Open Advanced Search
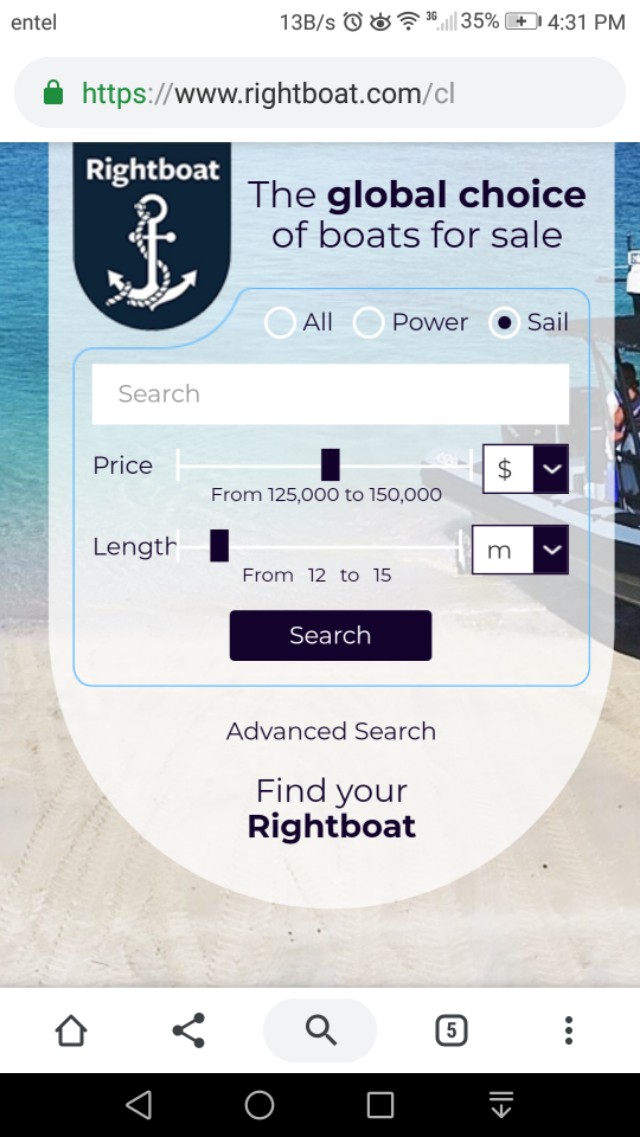 coord(331,731)
